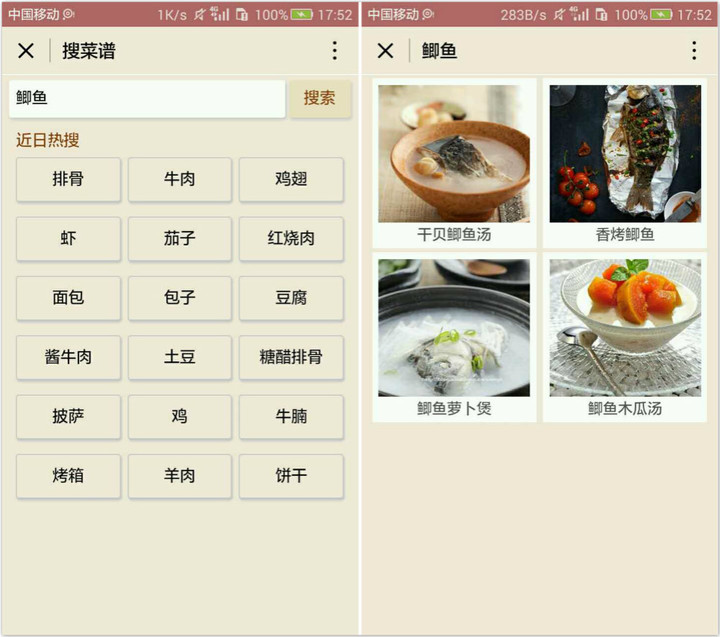
Task: Open the 鲫鱼萝卜煲 recipe
Action: [454, 337]
